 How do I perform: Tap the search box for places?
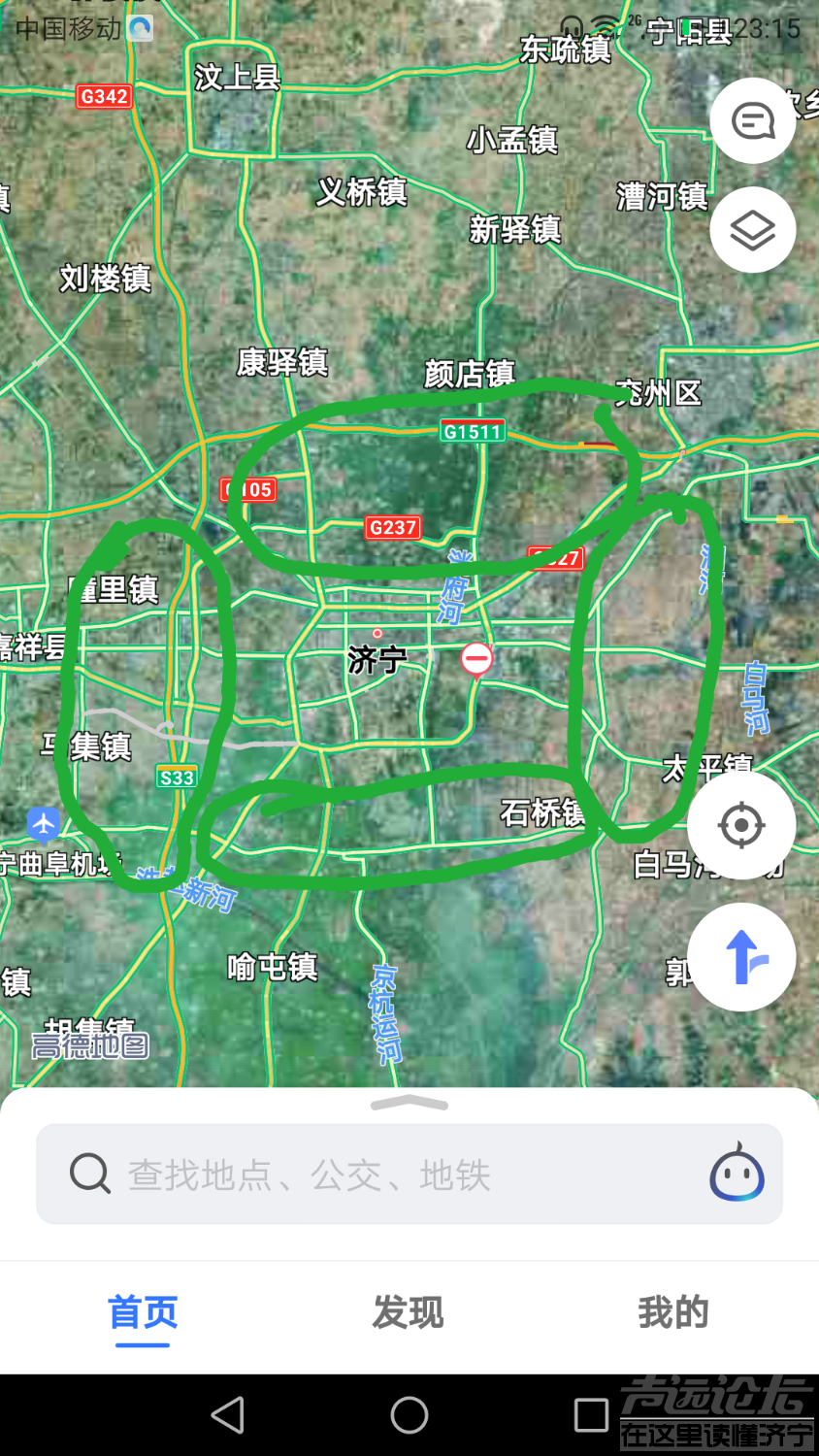pyautogui.click(x=388, y=1175)
